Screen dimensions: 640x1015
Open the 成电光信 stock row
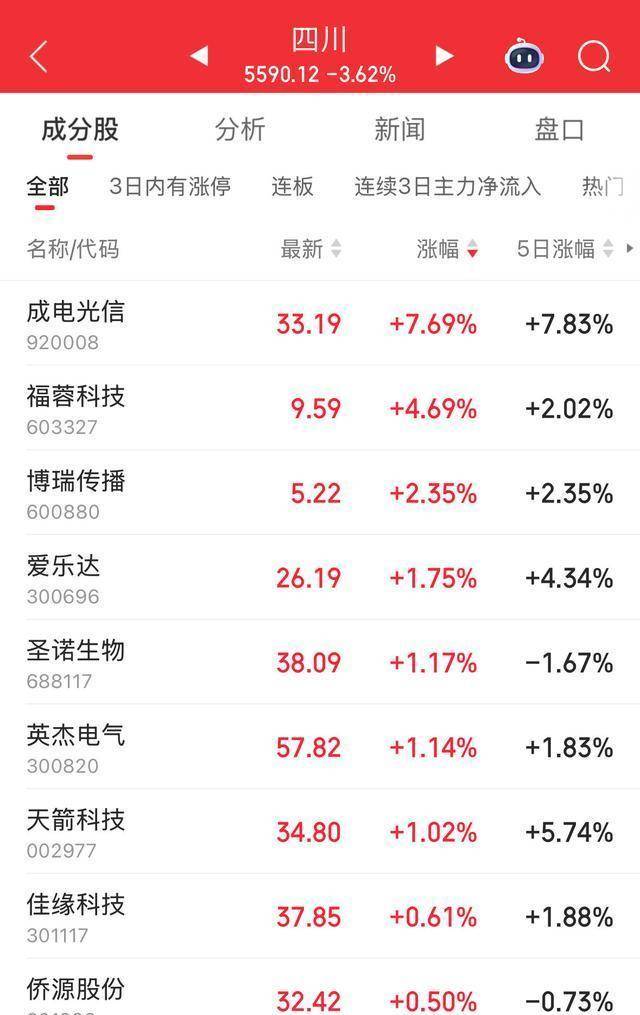[x=76, y=323]
